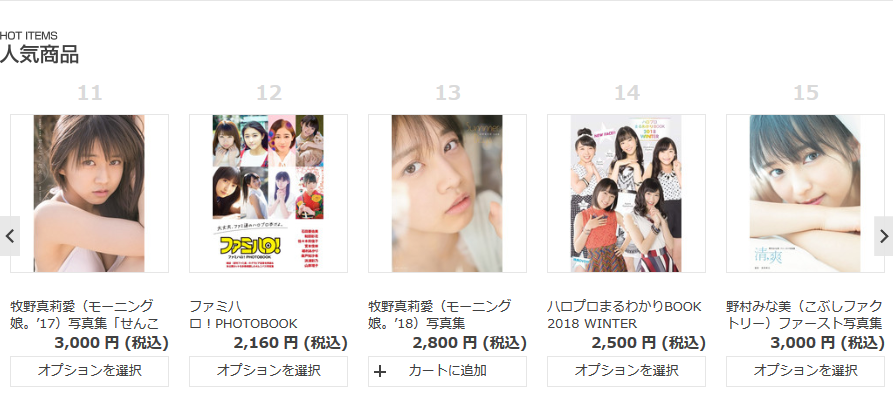Add the 2,800円 photobook to cart

click(447, 371)
